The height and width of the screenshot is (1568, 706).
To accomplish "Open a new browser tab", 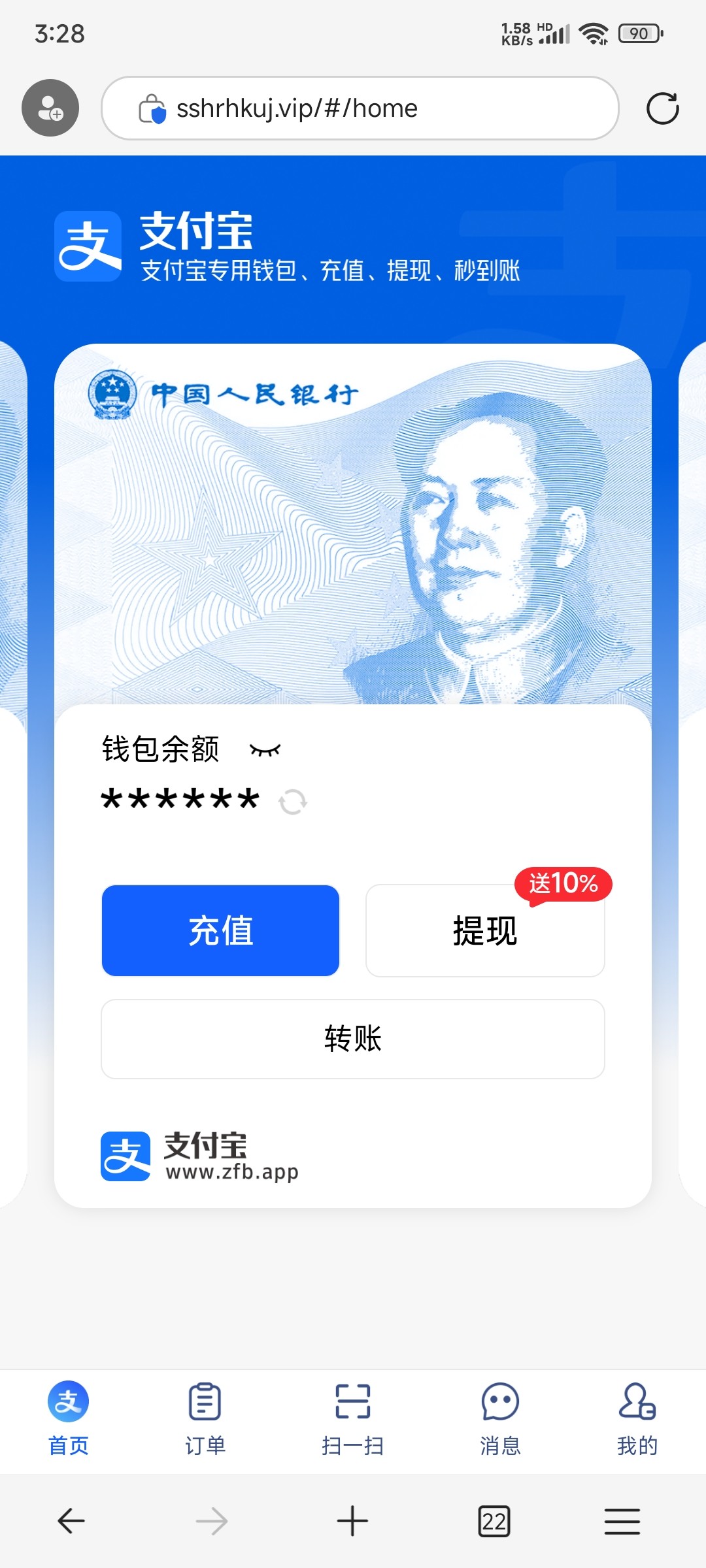I will 352,1521.
